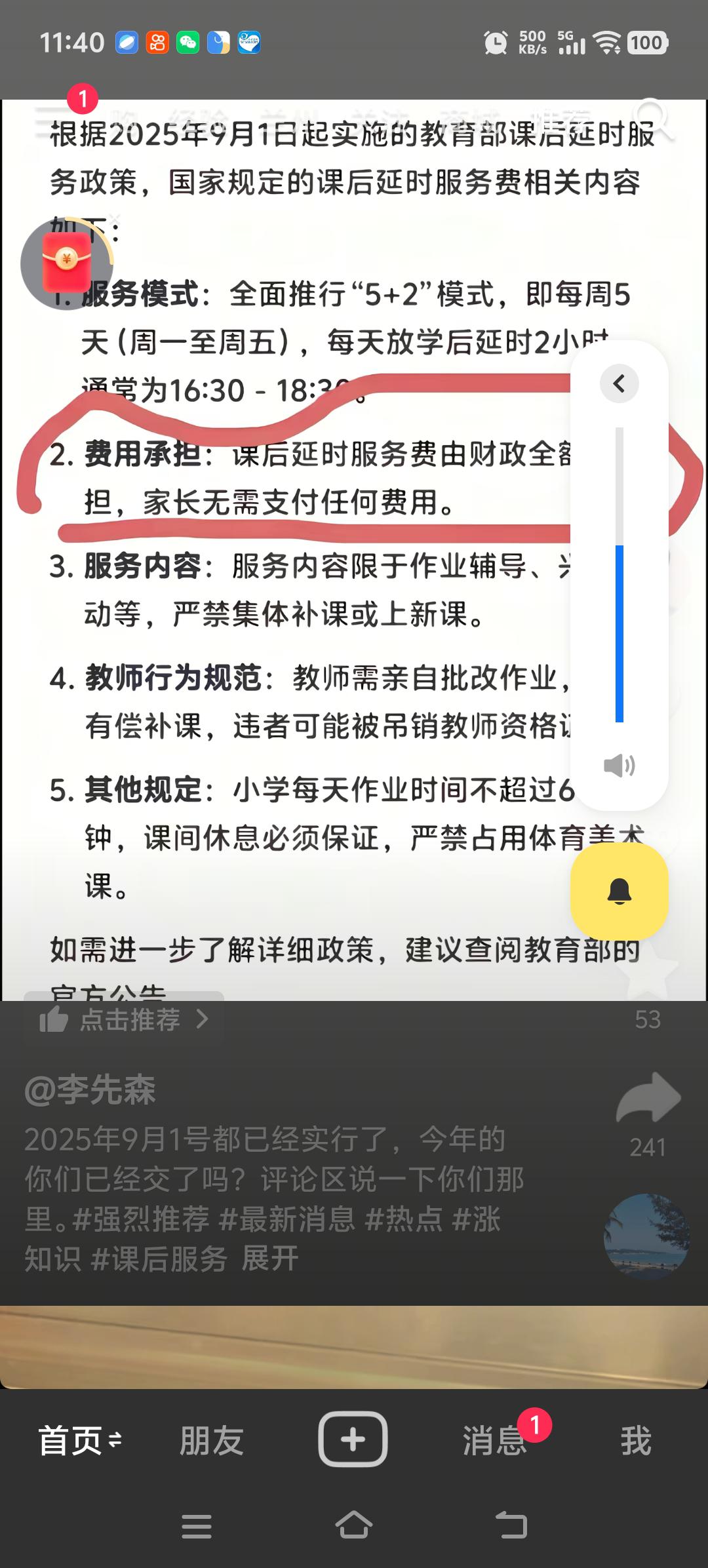Collapse the volume panel with the chevron
708x1568 pixels.
click(619, 383)
